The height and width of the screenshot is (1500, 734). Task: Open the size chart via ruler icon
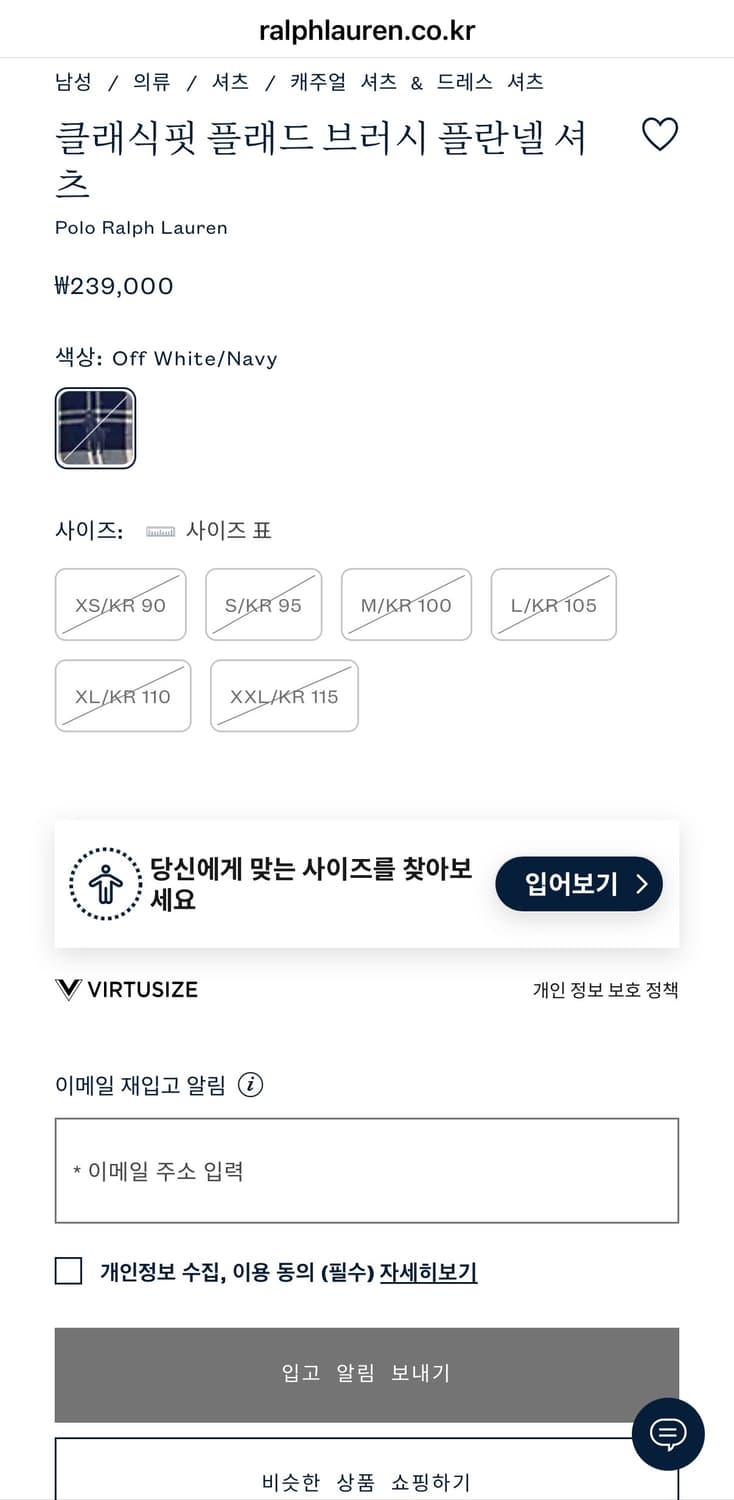tap(160, 531)
